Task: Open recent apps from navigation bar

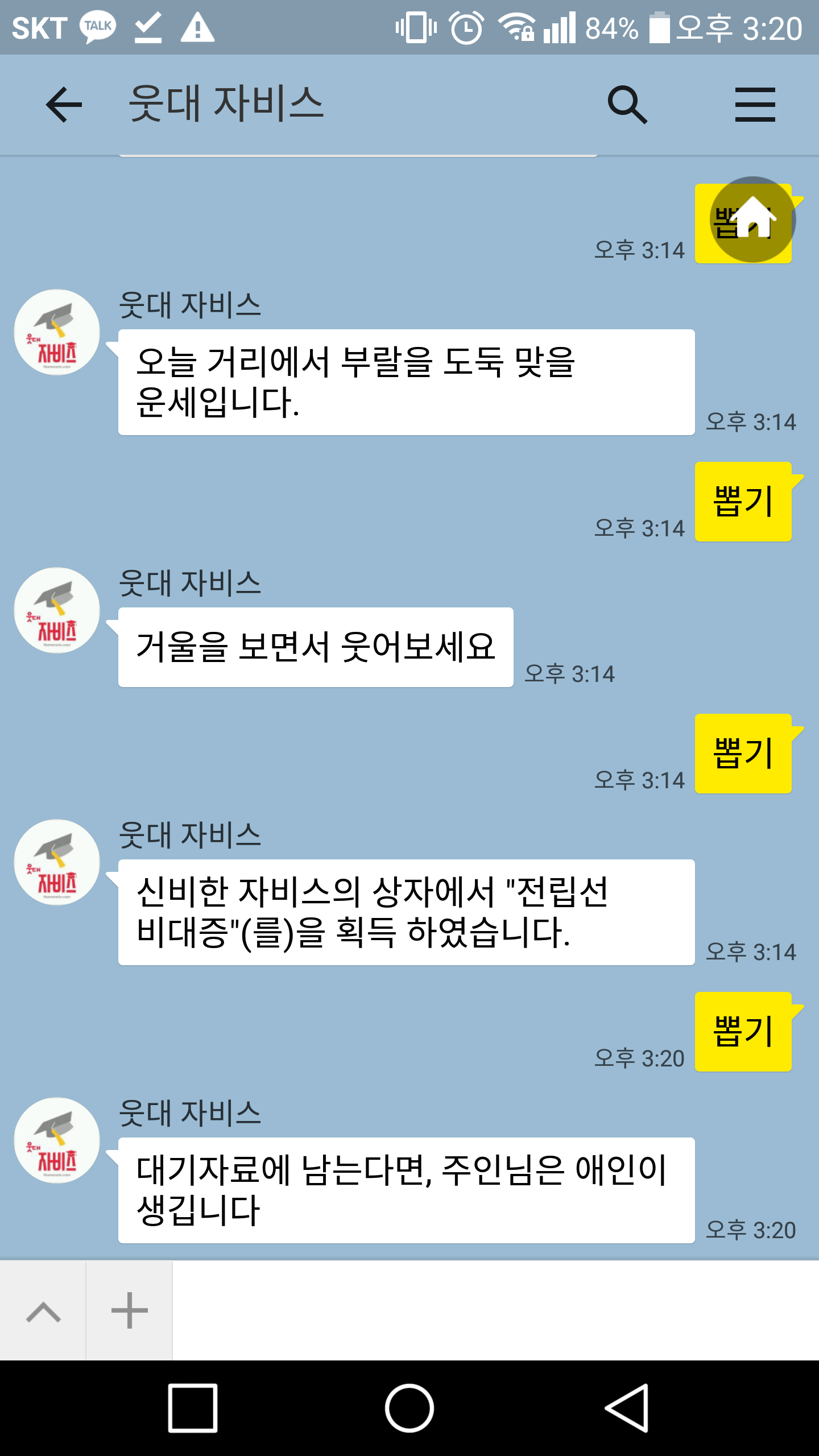Action: point(193,1408)
